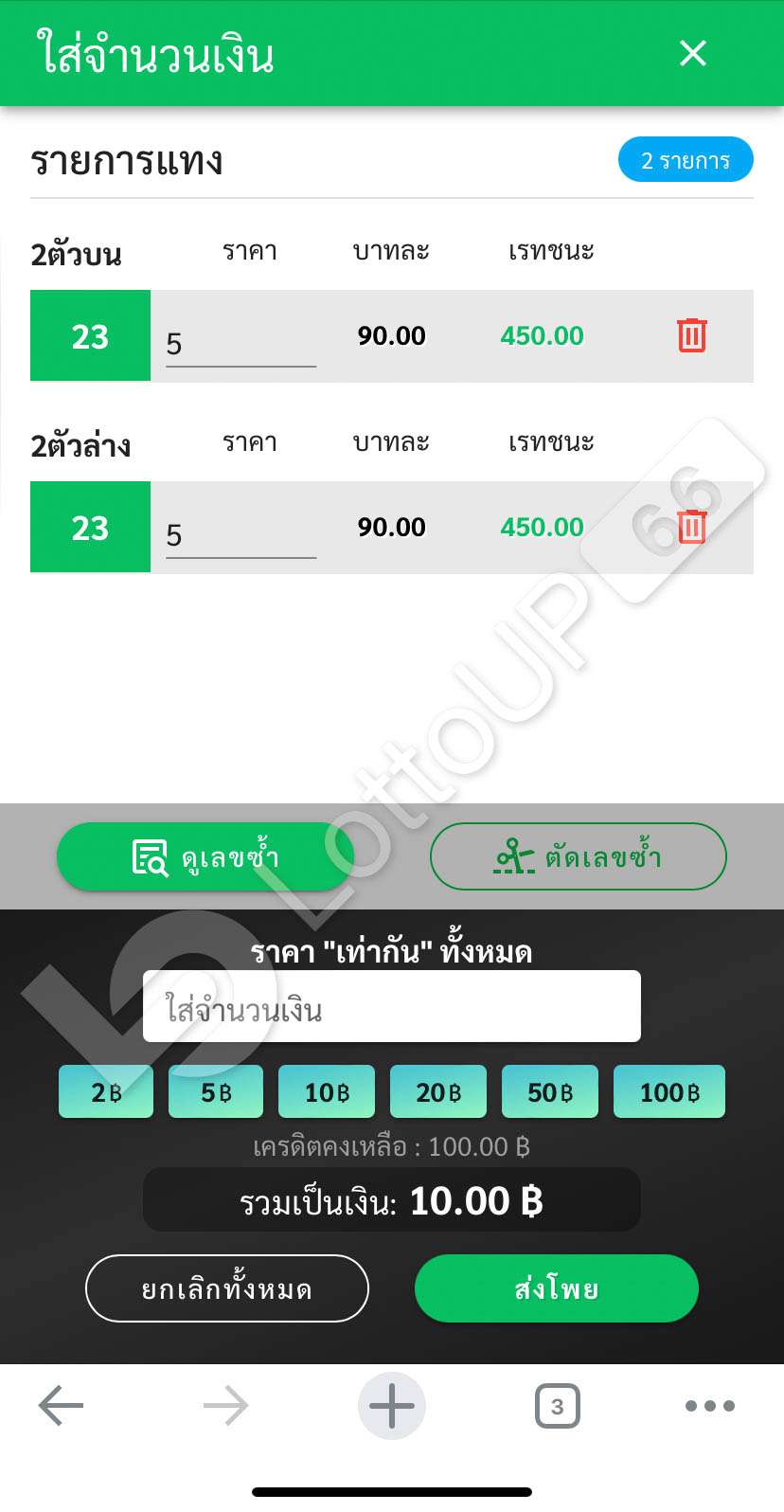Open the browser tab switcher
Viewport: 784px width, 1512px height.
(x=557, y=1406)
